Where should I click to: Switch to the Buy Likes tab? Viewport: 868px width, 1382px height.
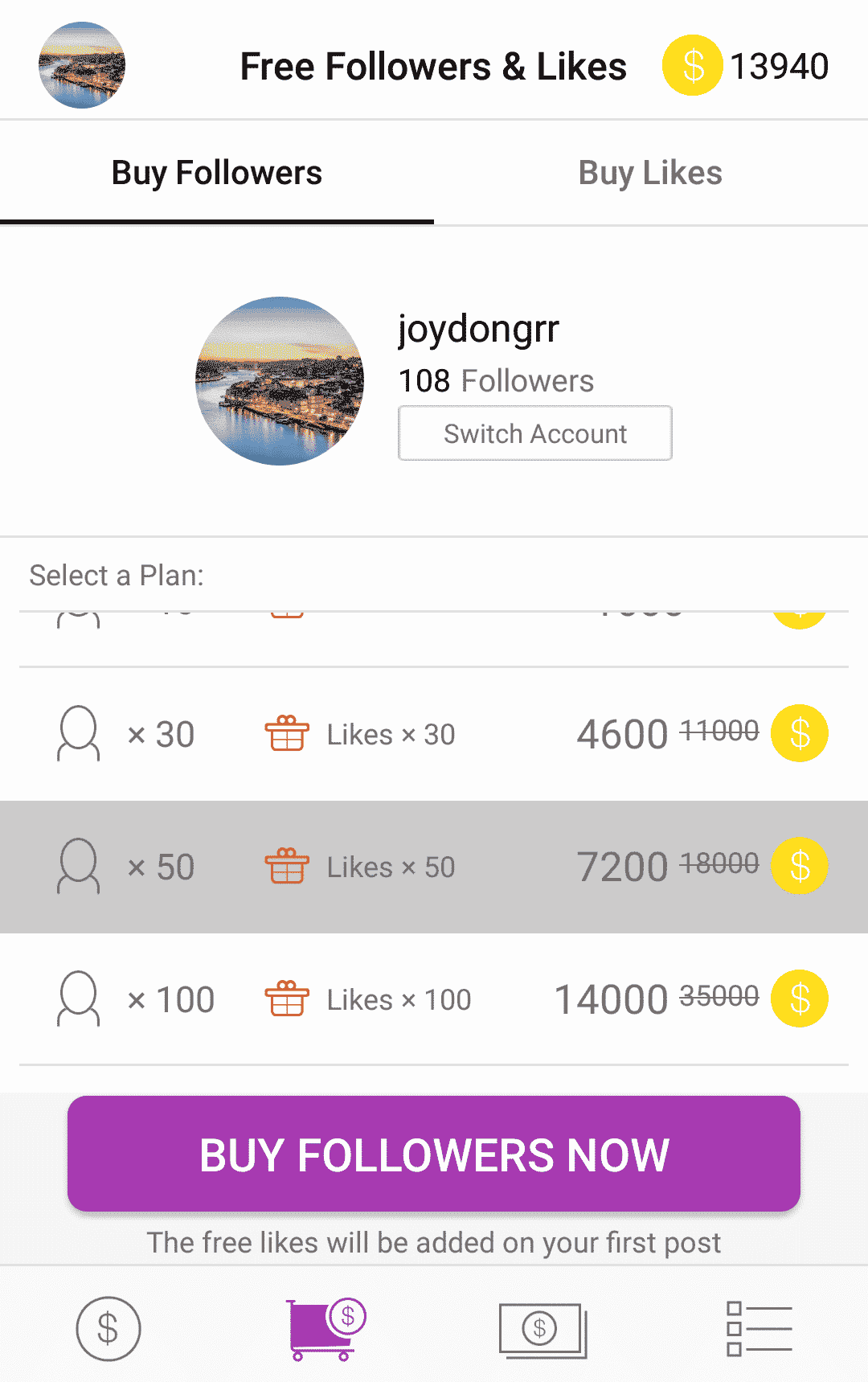point(650,172)
